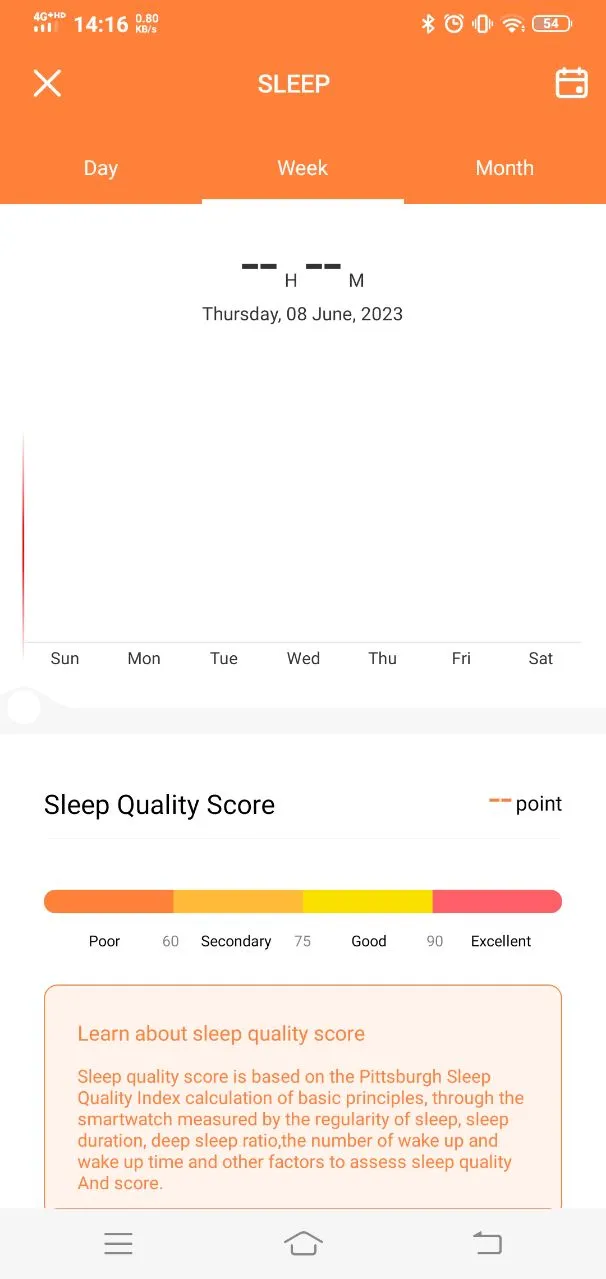Go back using system navigation
606x1279 pixels.
pos(487,1243)
